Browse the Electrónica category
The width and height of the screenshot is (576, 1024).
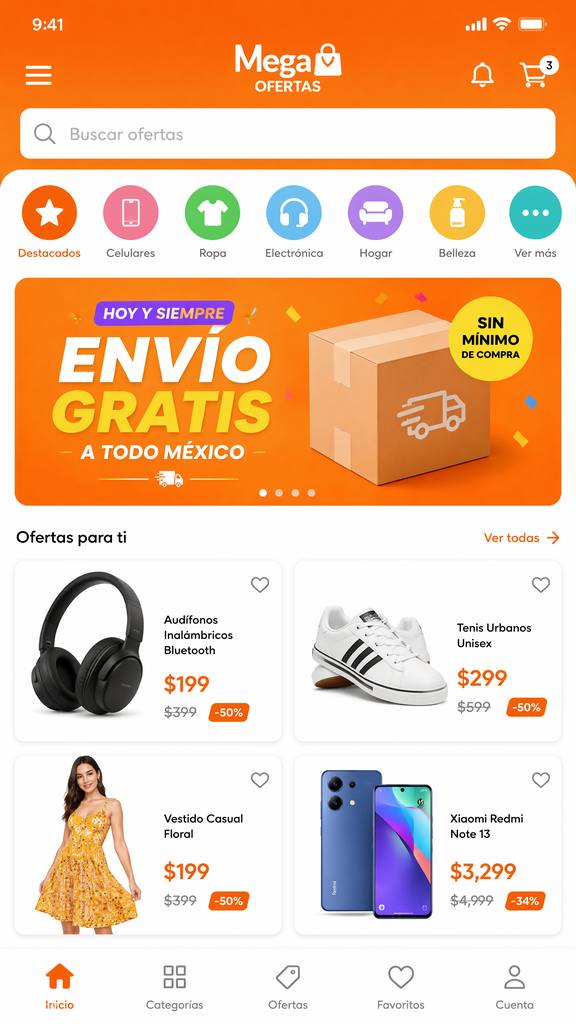click(x=294, y=222)
